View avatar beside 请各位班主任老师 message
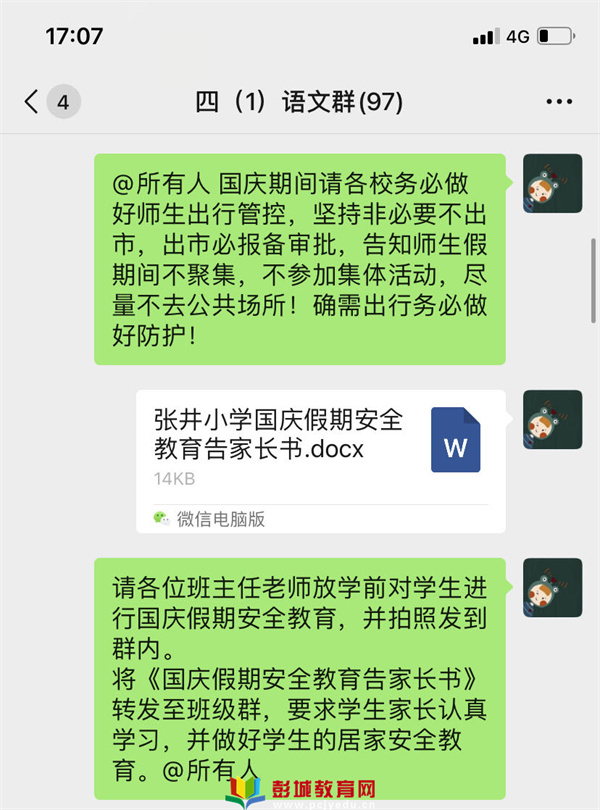 click(552, 587)
